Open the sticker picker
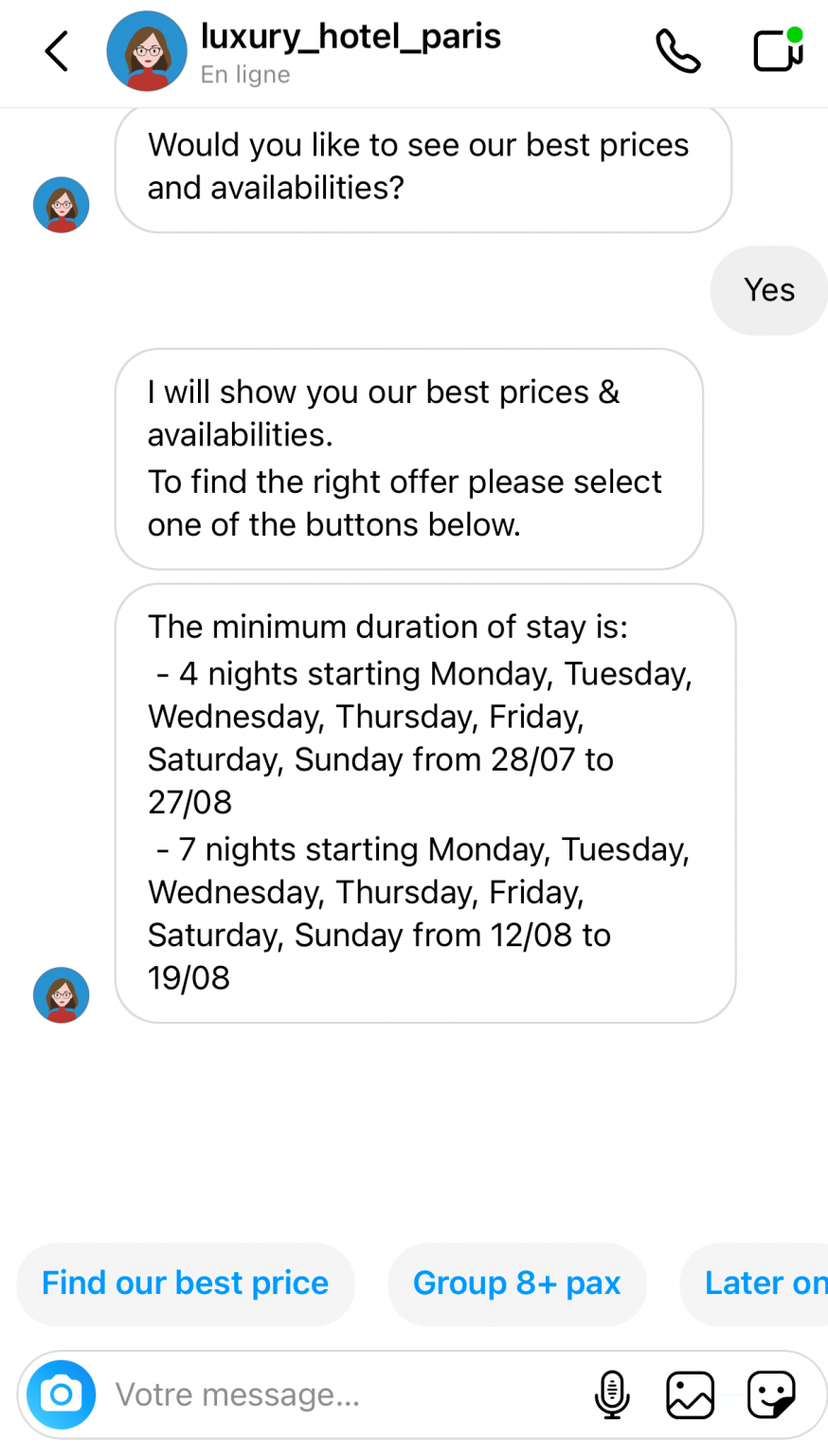The image size is (828, 1456). point(770,1394)
